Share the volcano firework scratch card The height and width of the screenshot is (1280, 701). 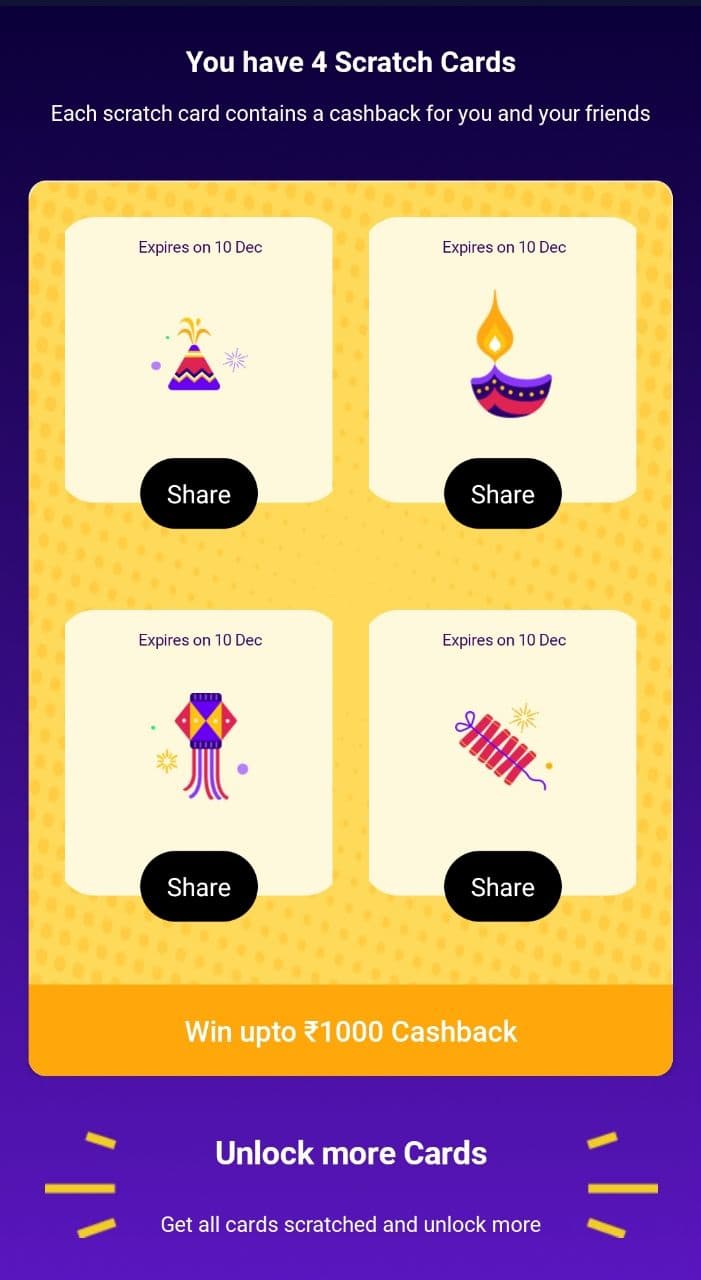pos(199,494)
